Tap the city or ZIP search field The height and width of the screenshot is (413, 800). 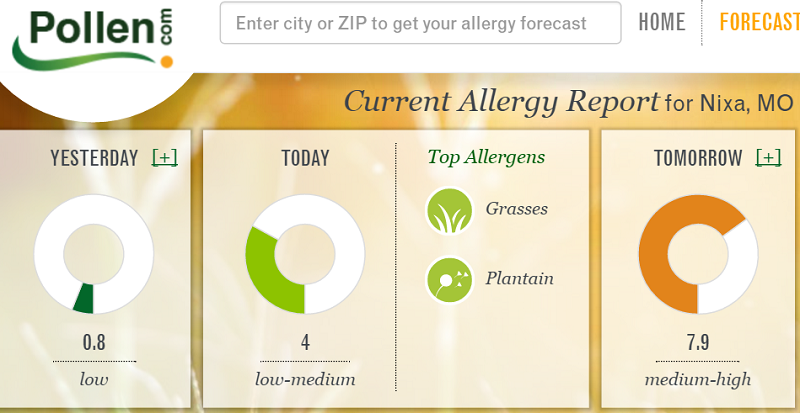tap(420, 23)
